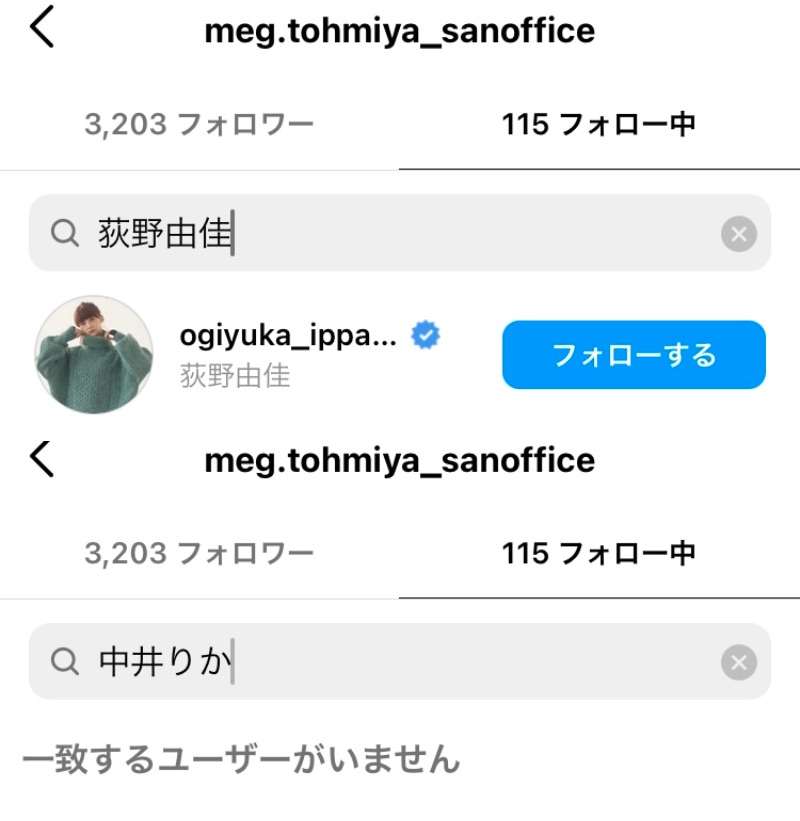The height and width of the screenshot is (821, 800).
Task: Tap the username ogiyuka_ippa to open profile
Action: (290, 336)
